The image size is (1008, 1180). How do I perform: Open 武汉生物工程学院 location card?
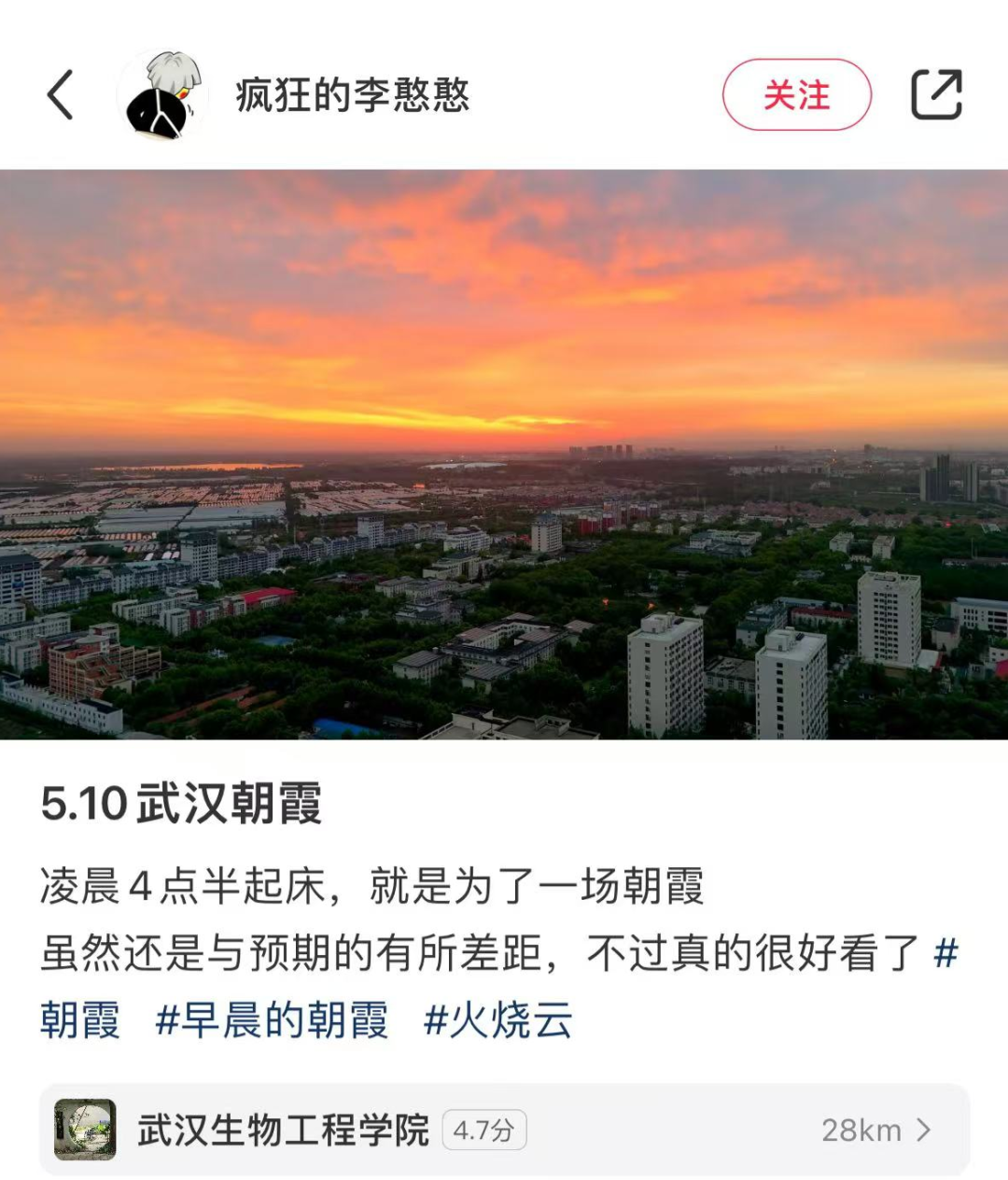504,1130
